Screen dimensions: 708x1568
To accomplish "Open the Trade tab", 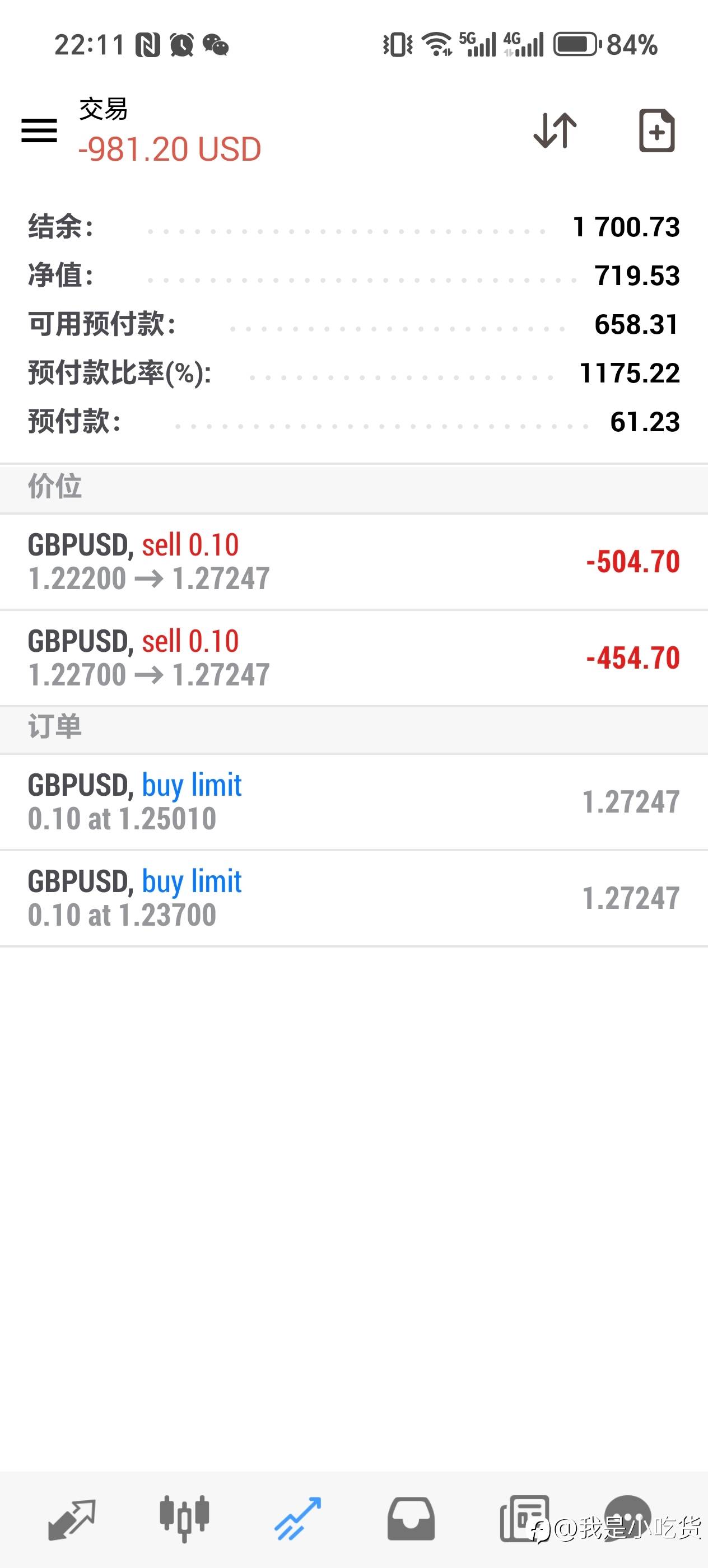I will coord(297,1518).
